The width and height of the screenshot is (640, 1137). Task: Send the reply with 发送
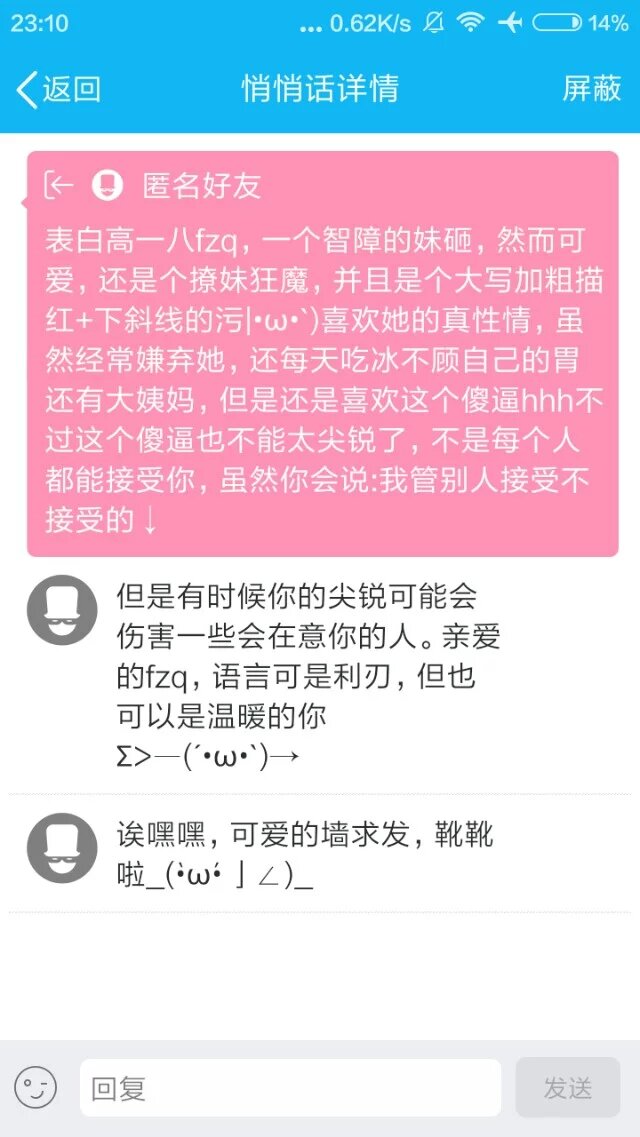coord(567,1087)
